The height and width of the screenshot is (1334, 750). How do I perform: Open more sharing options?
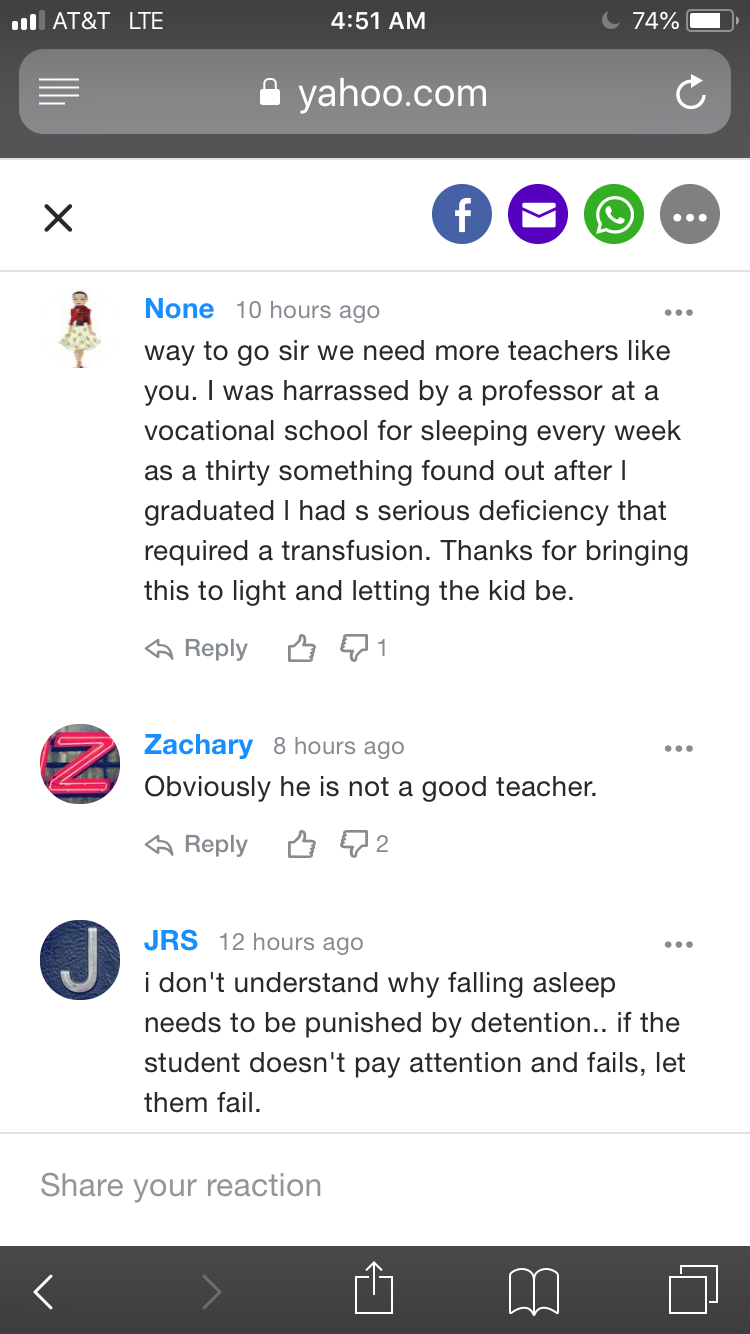[690, 215]
